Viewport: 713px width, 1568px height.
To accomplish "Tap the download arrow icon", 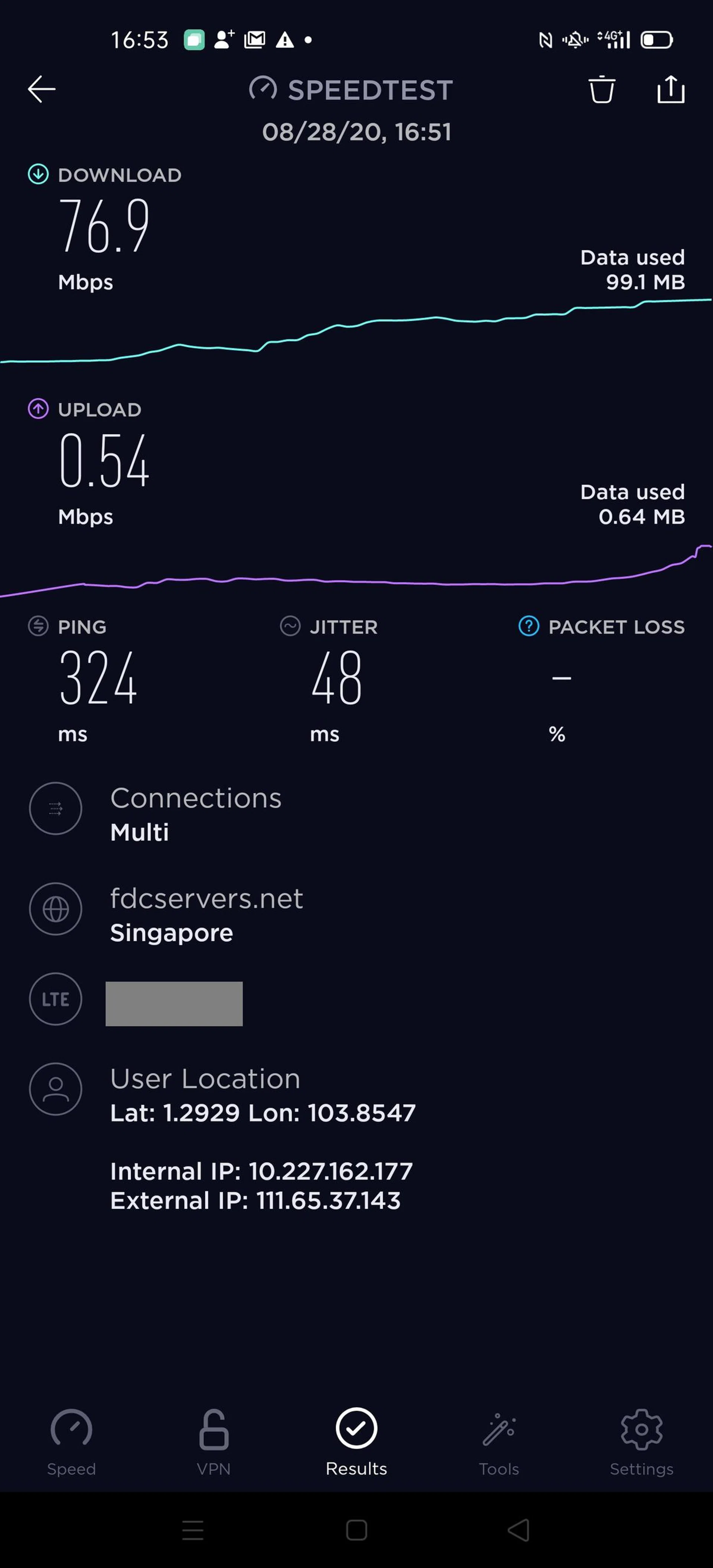I will coord(38,174).
